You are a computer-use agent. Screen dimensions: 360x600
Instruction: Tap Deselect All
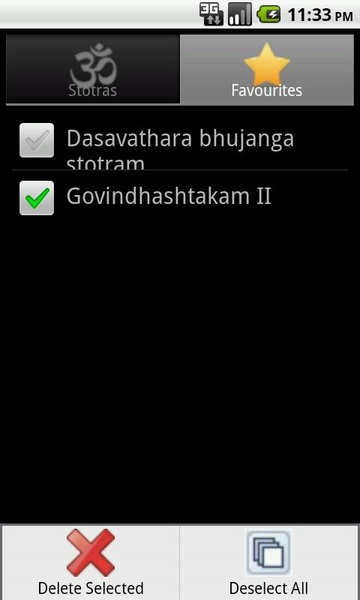click(x=269, y=562)
